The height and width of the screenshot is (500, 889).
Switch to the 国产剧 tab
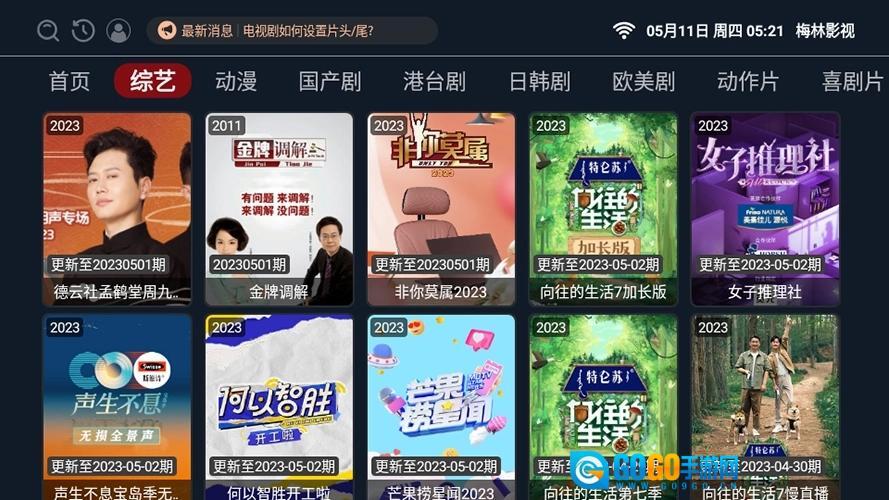(330, 81)
